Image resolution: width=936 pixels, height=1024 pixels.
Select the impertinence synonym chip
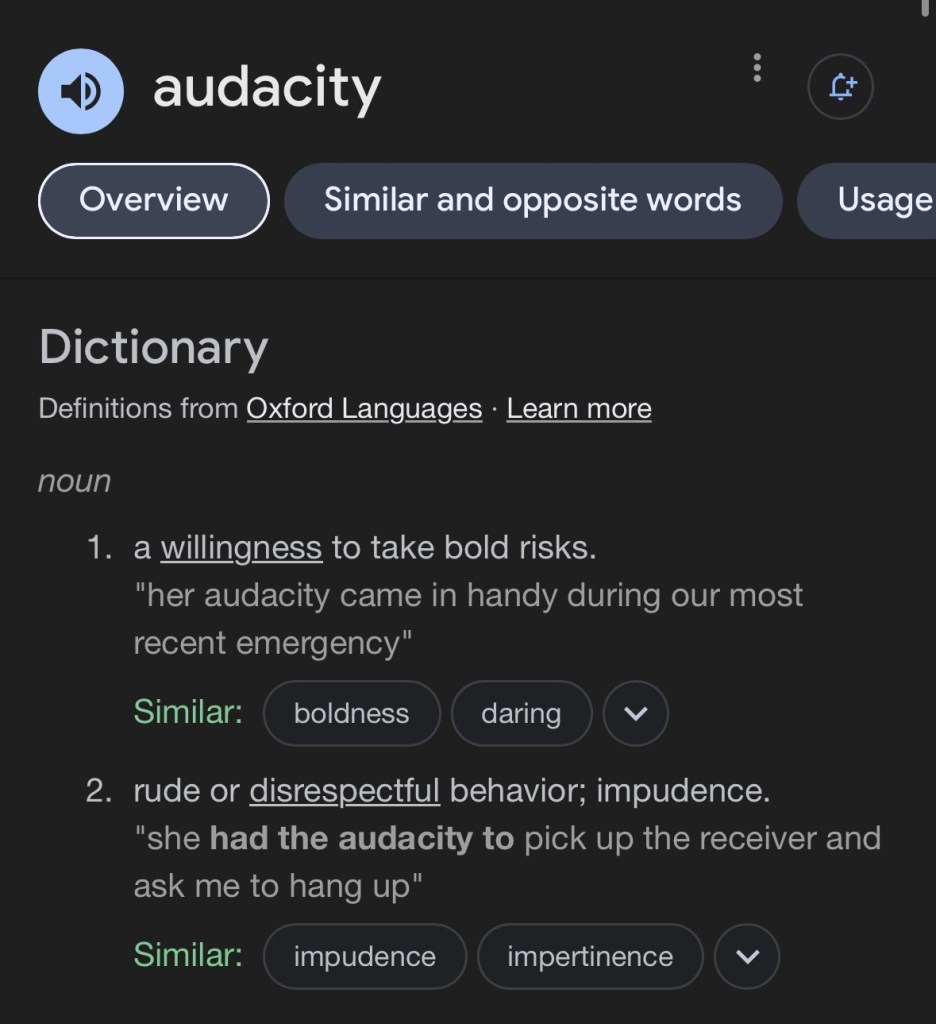click(x=590, y=956)
